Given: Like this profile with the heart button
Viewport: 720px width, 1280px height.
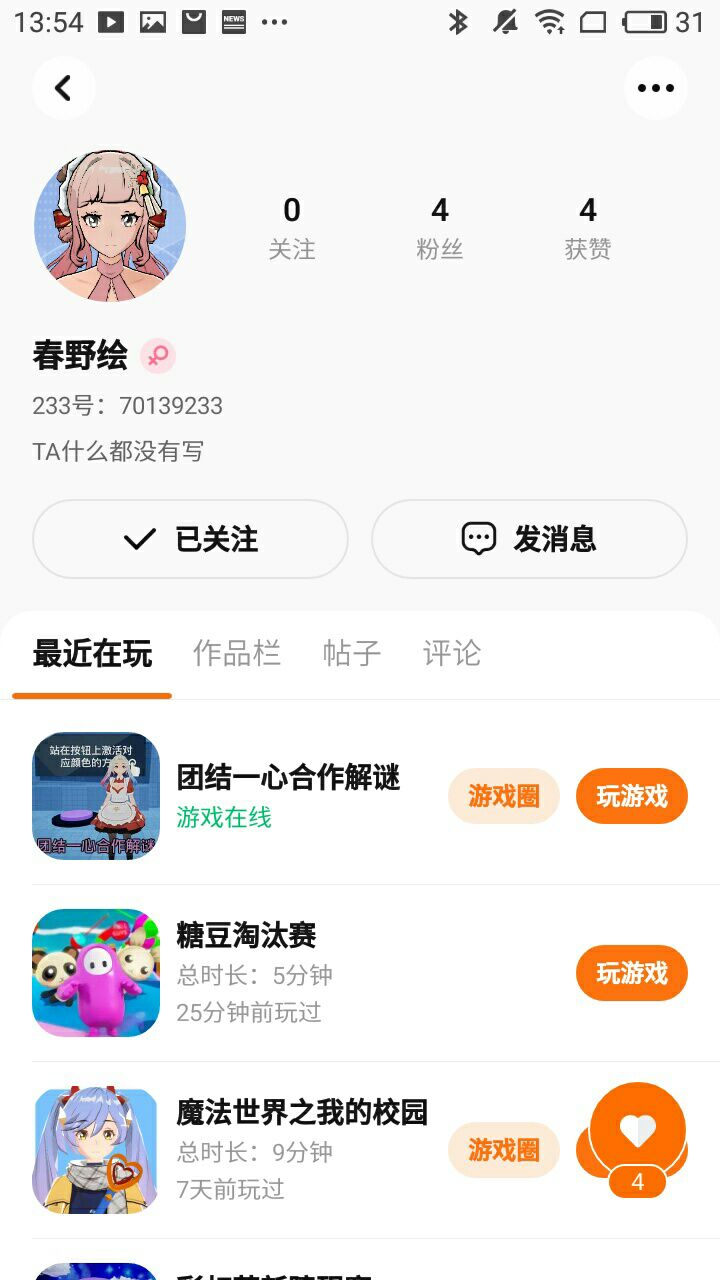Looking at the screenshot, I should (x=638, y=1132).
